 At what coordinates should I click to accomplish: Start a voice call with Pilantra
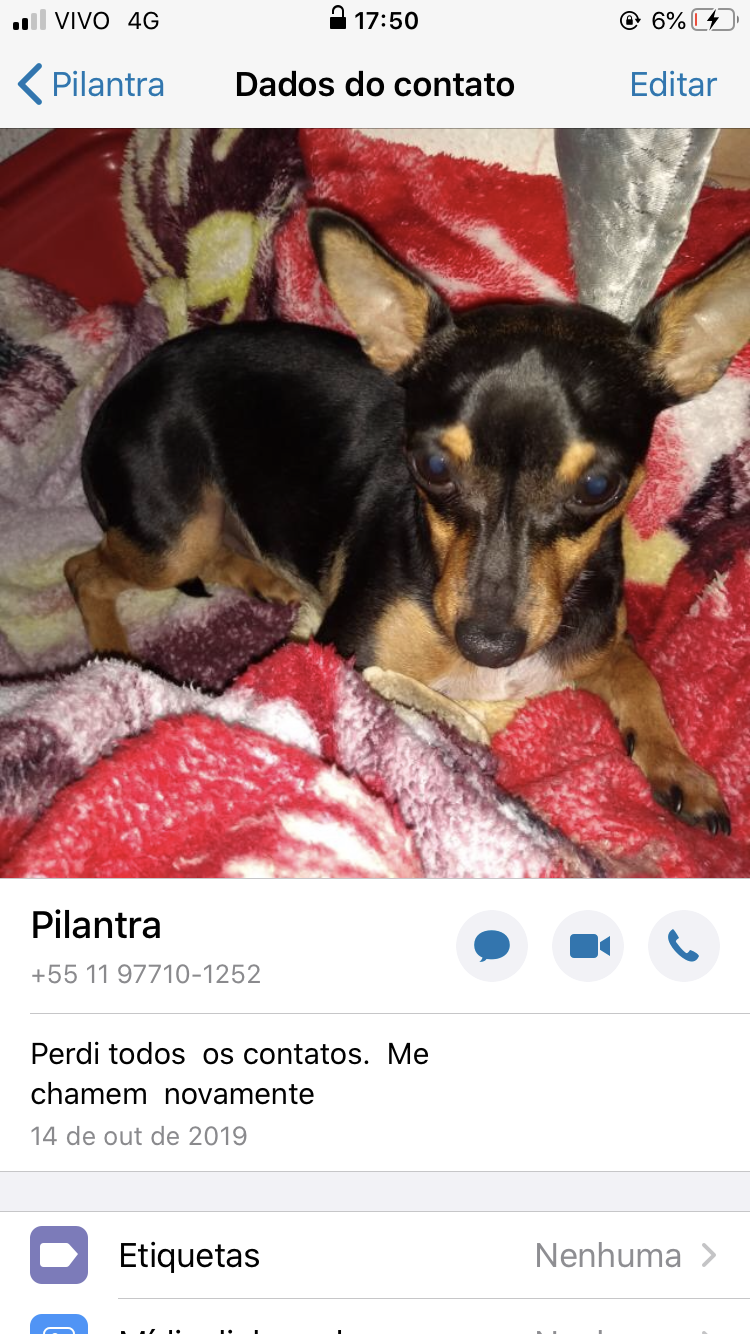point(684,945)
